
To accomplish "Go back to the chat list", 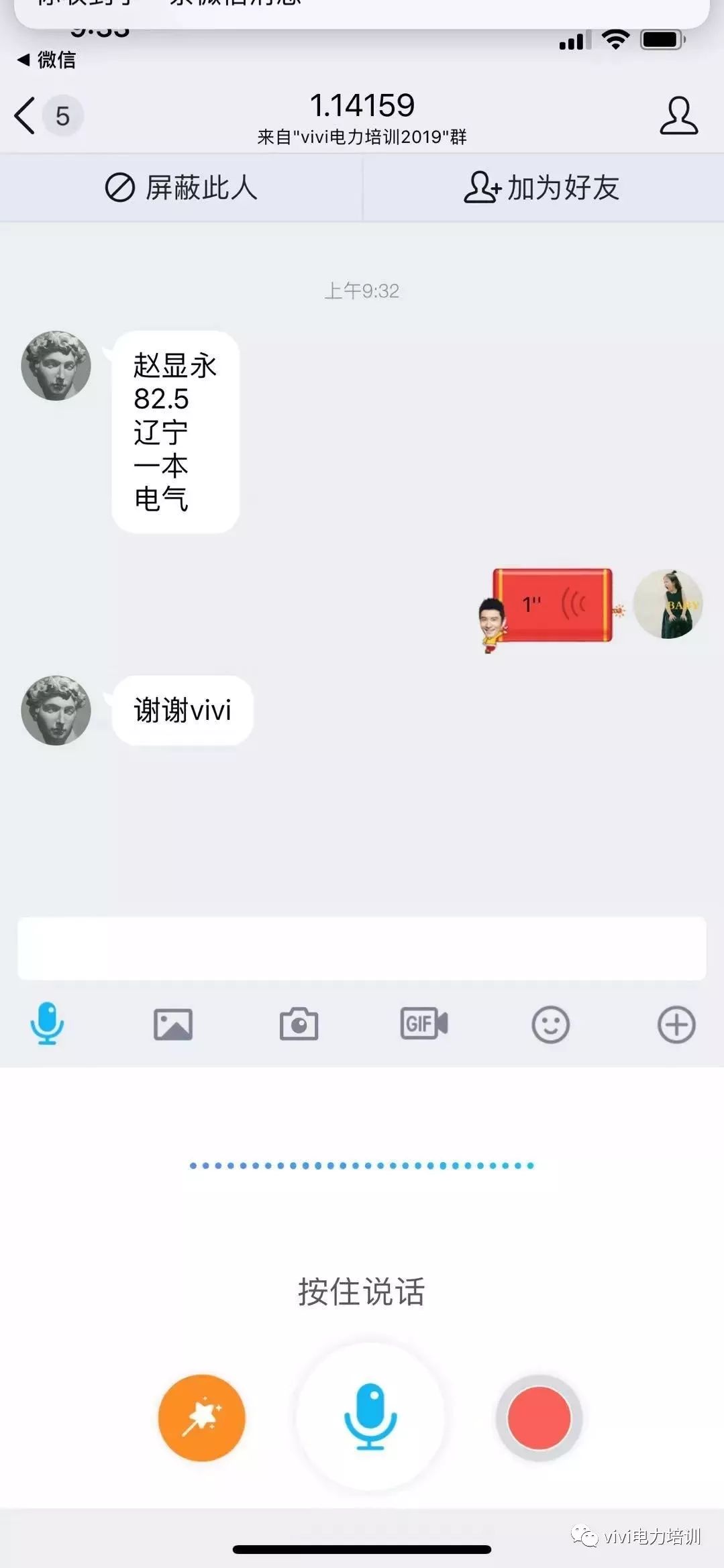I will 25,116.
